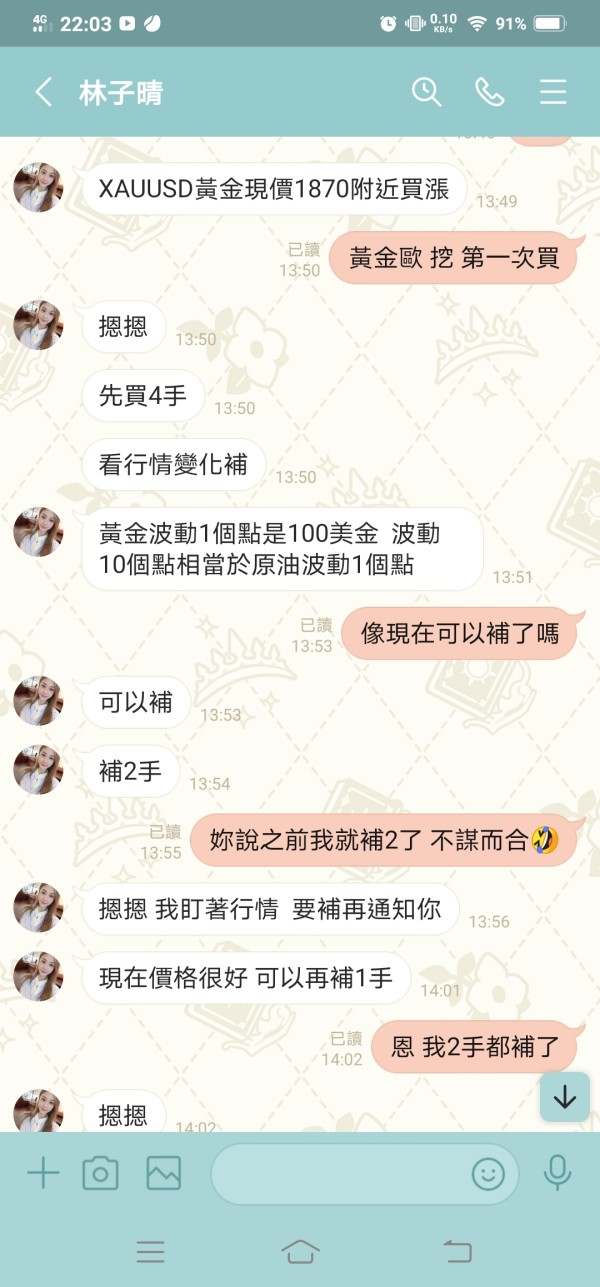Go back from 林子晴 chat
Image resolution: width=600 pixels, height=1287 pixels.
[43, 92]
